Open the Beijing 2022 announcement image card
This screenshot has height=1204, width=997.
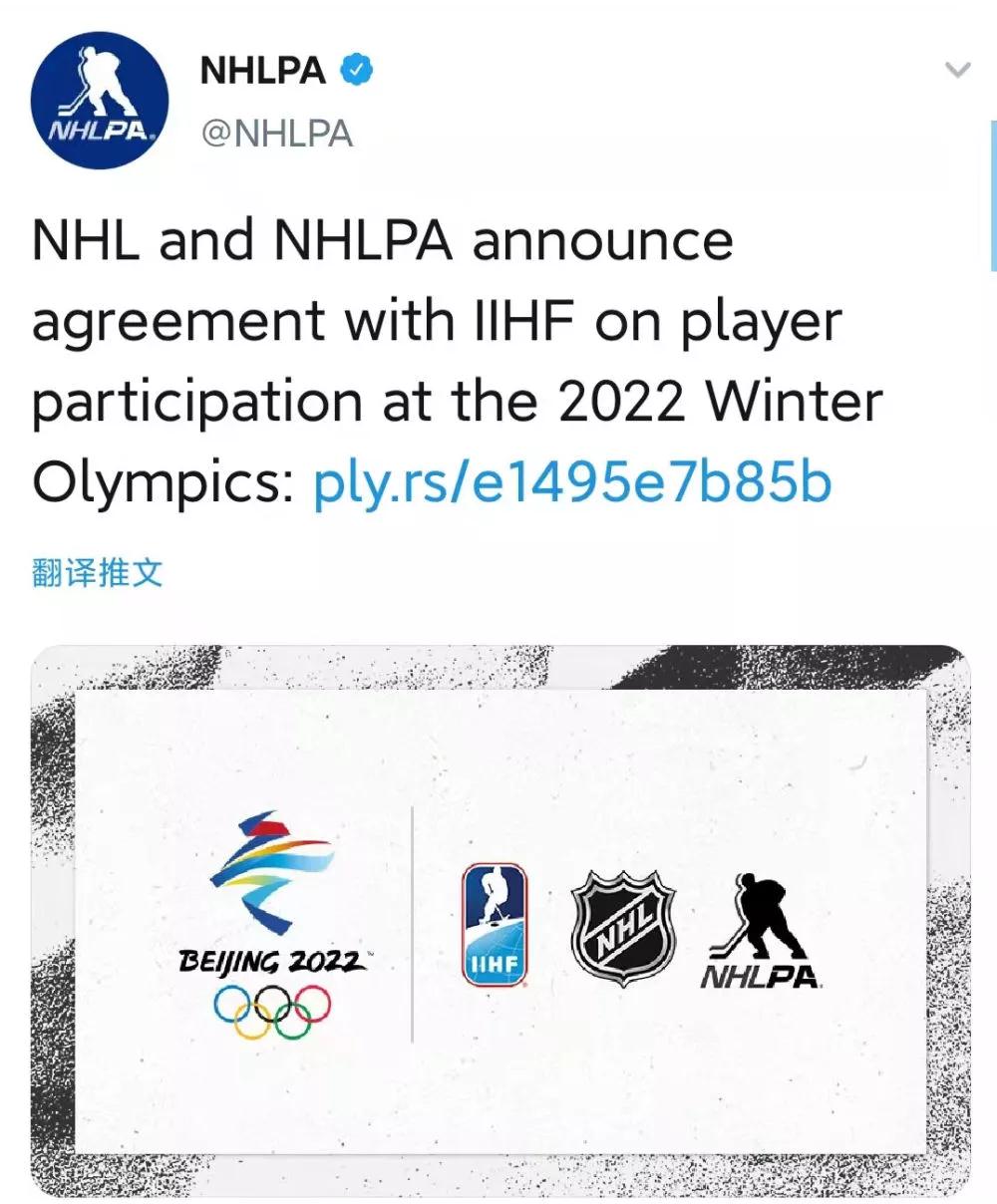pos(498,922)
